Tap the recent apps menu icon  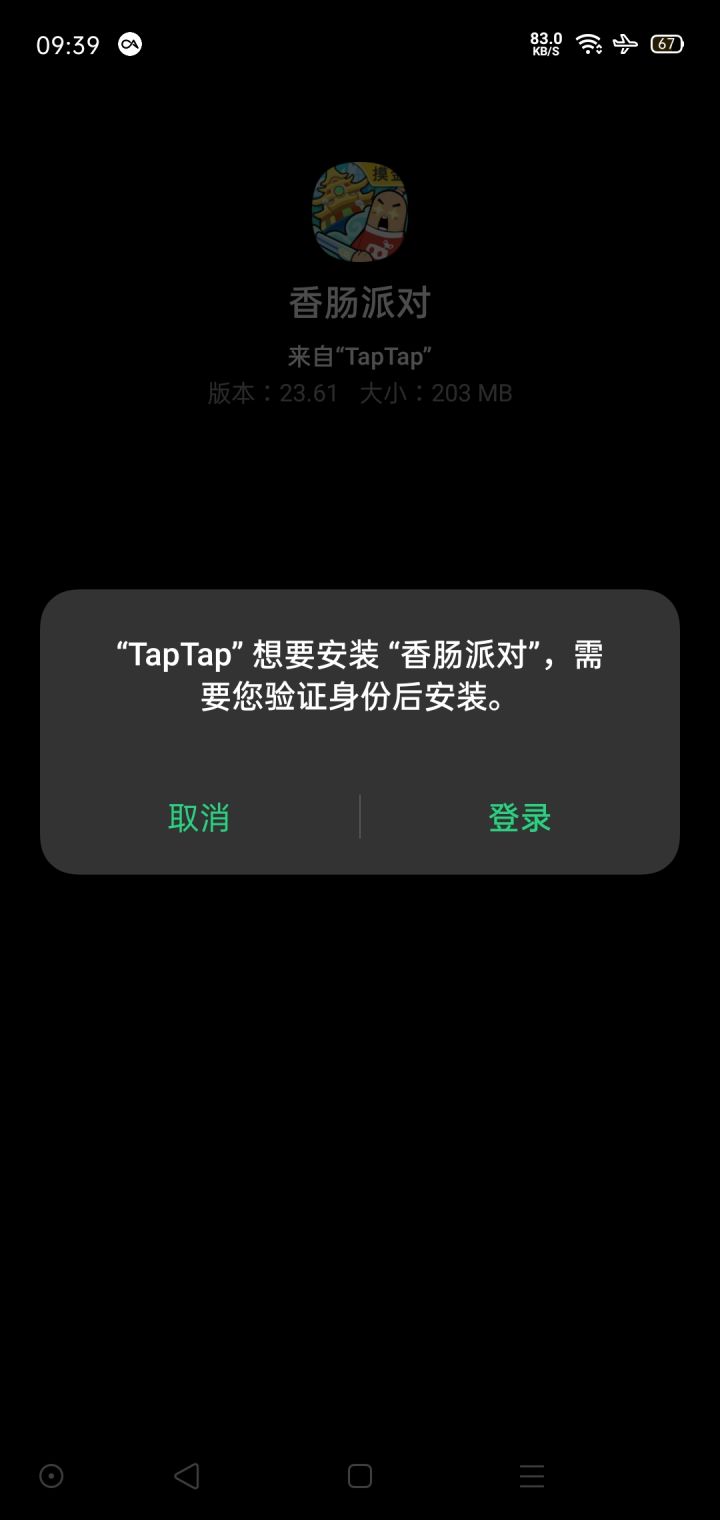point(531,1475)
